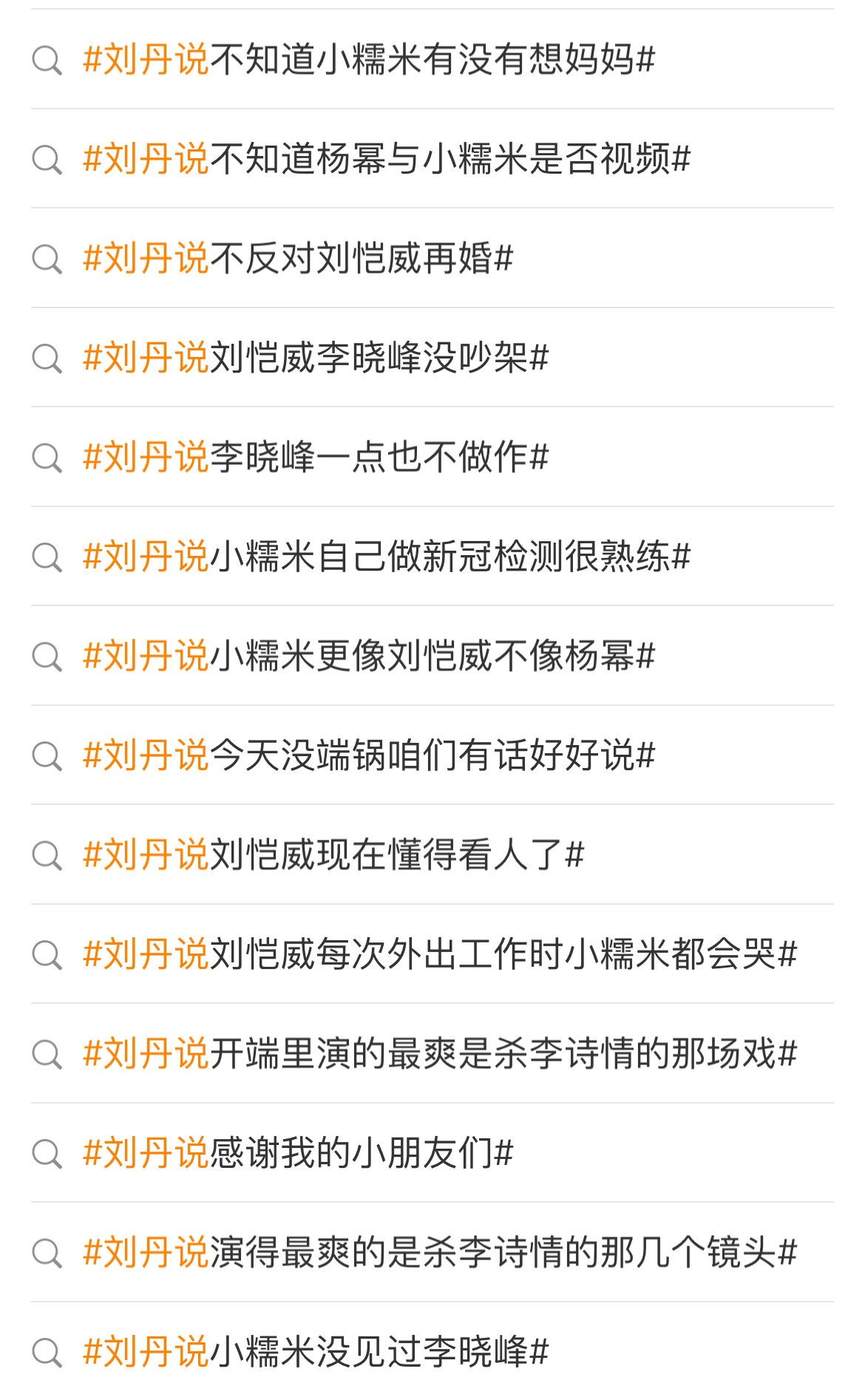Open topic 不知道杨幂与小糯米是否视频
The width and height of the screenshot is (865, 1400).
click(x=432, y=159)
